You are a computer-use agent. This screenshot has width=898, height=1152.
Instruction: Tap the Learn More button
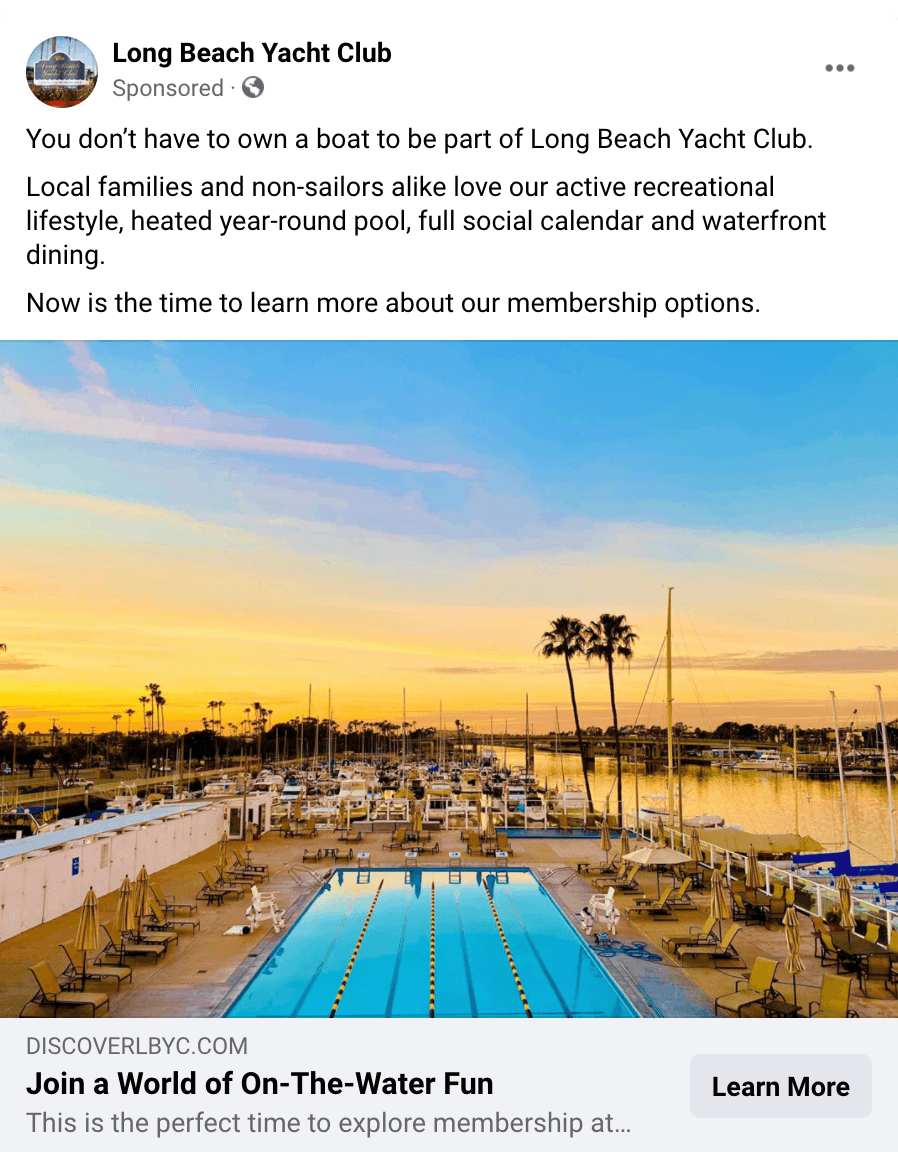tap(780, 1086)
